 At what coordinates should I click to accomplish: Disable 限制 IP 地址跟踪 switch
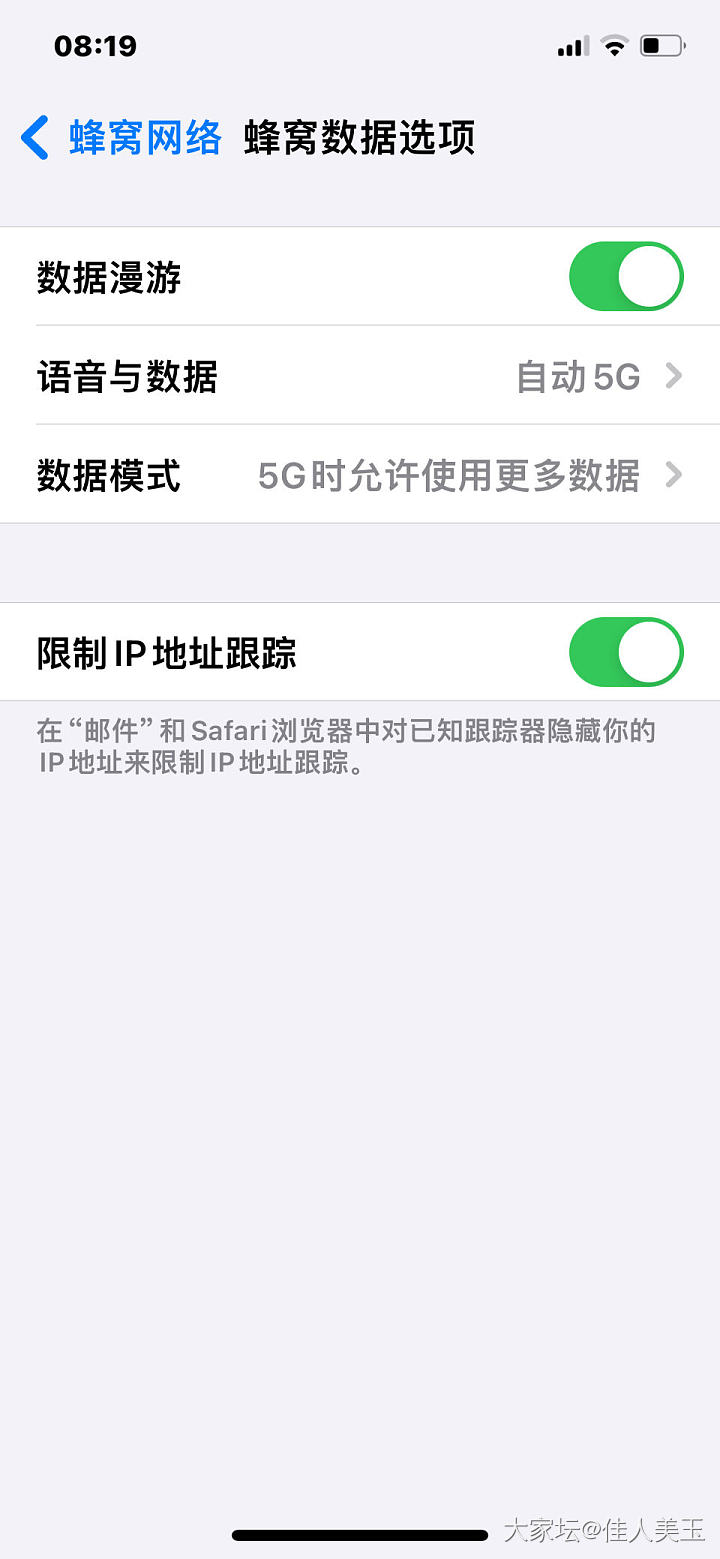(x=625, y=652)
